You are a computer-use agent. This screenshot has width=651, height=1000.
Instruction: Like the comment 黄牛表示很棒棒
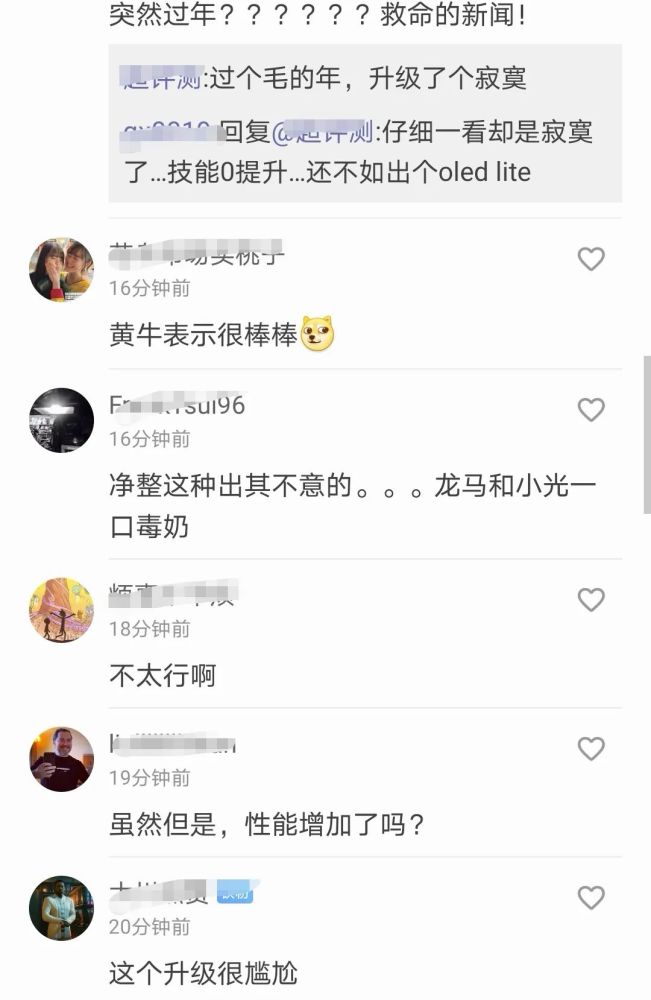tap(591, 259)
